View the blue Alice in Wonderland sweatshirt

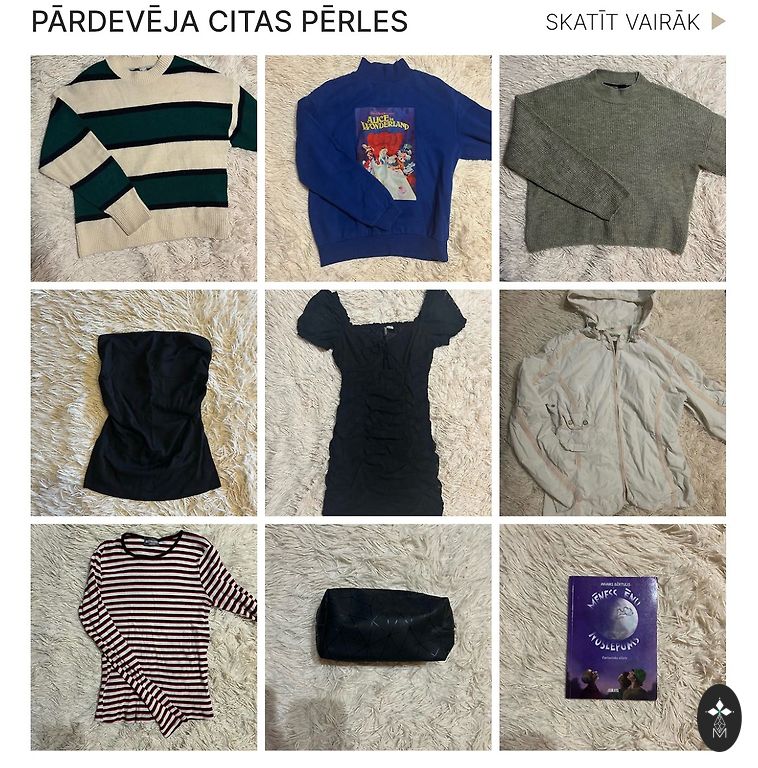coord(378,168)
